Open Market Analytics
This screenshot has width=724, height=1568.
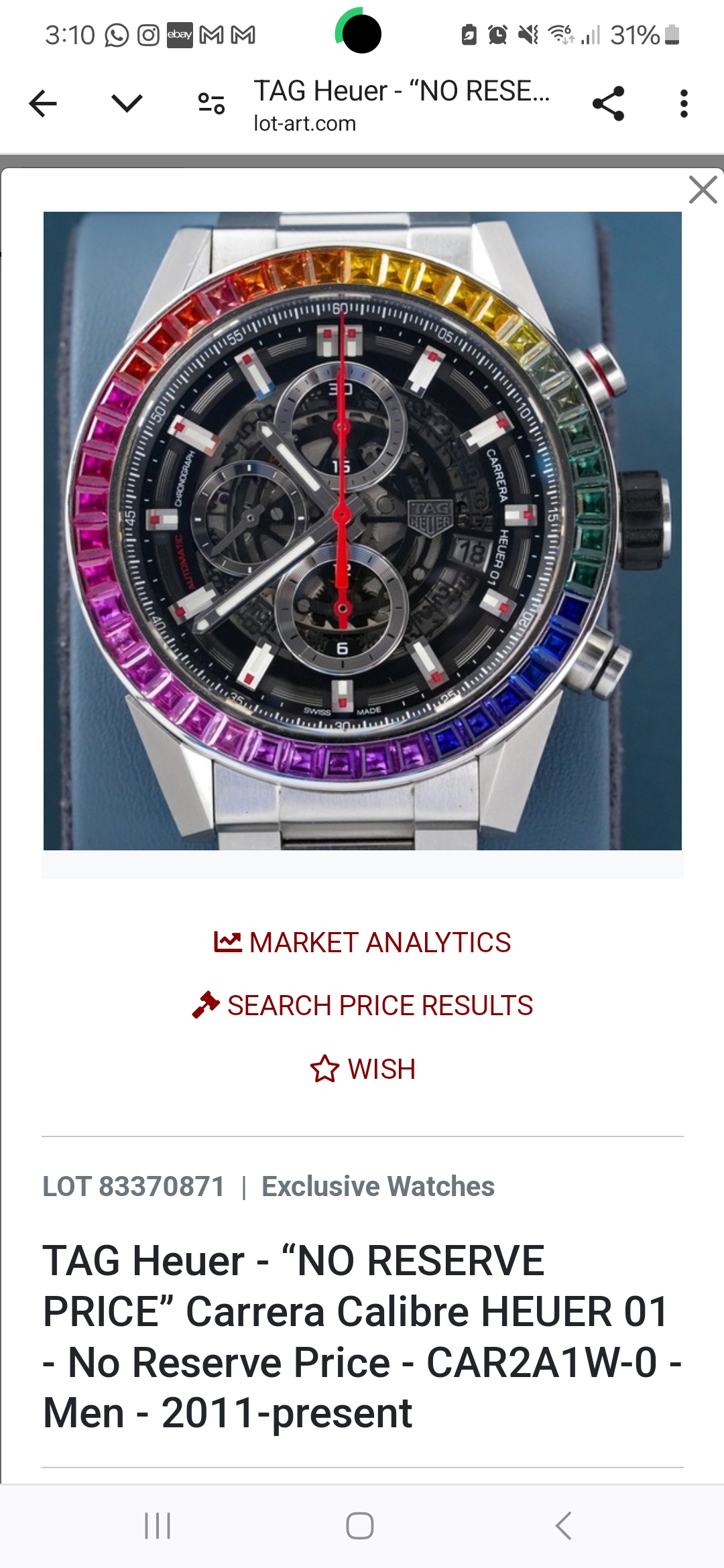point(363,942)
